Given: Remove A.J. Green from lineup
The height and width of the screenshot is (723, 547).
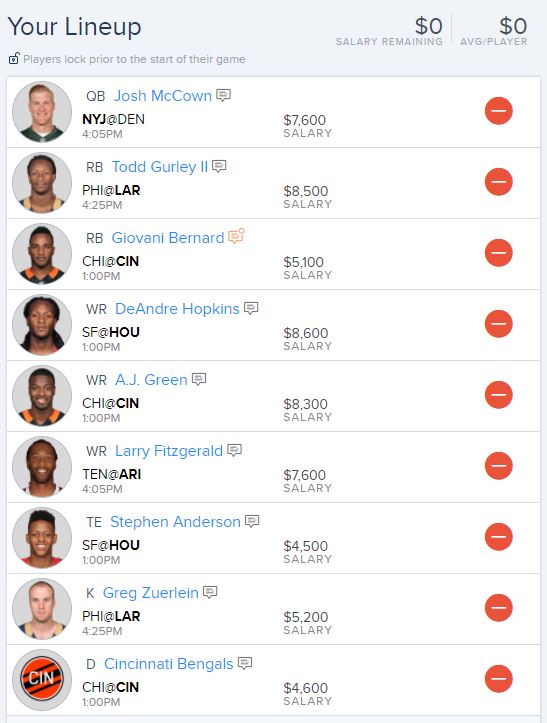Looking at the screenshot, I should pos(499,395).
